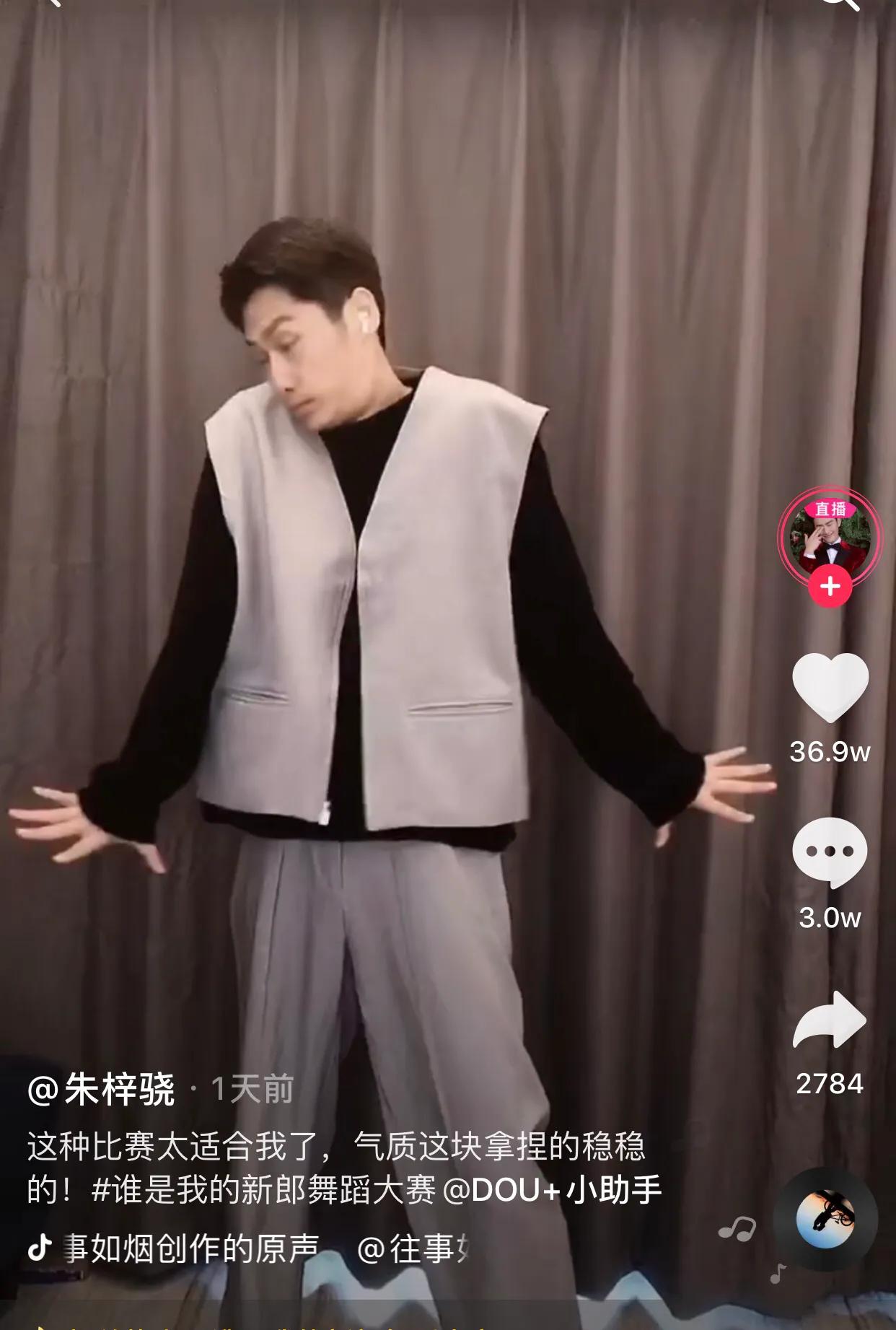Open the creator's live avatar
This screenshot has height=1330, width=896.
830,535
